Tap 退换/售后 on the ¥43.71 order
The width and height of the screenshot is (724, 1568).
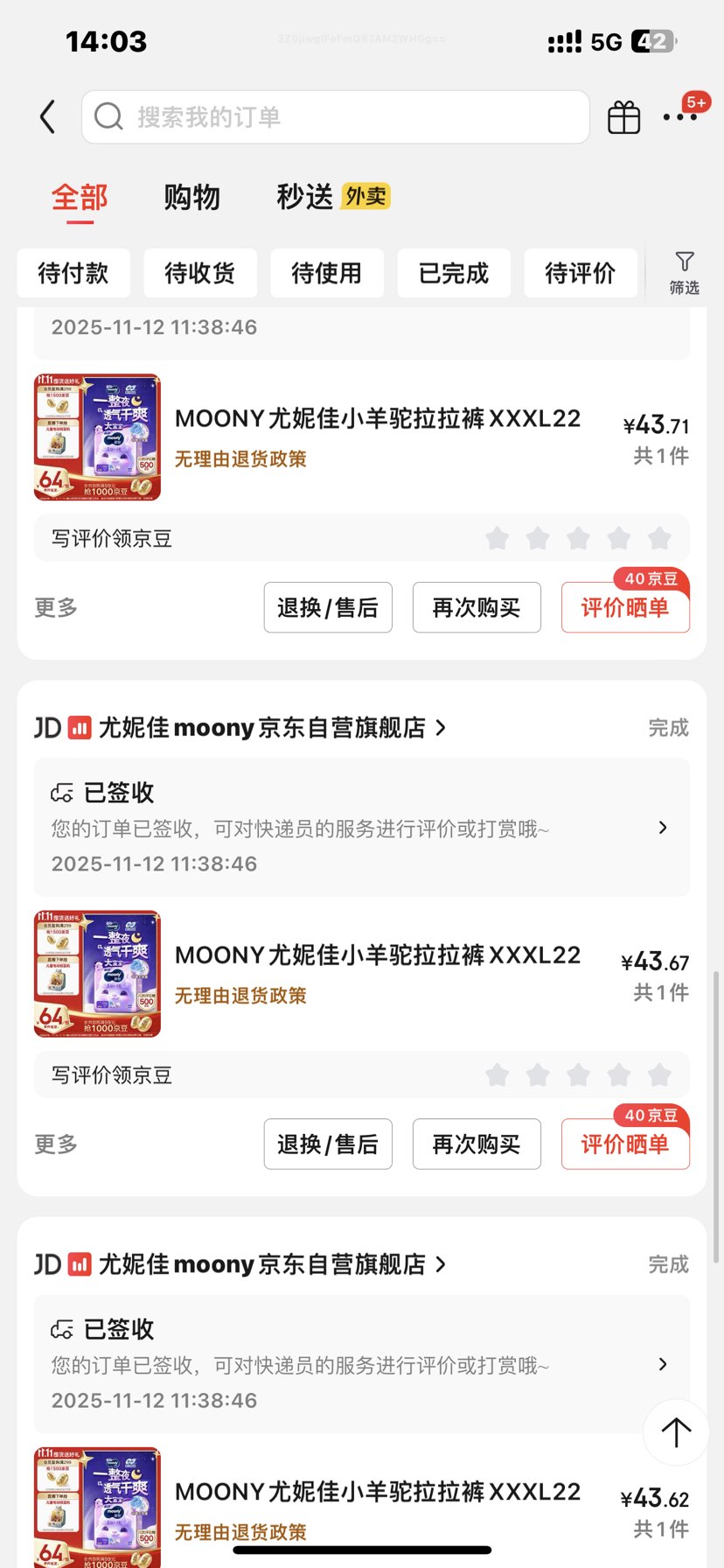click(328, 607)
